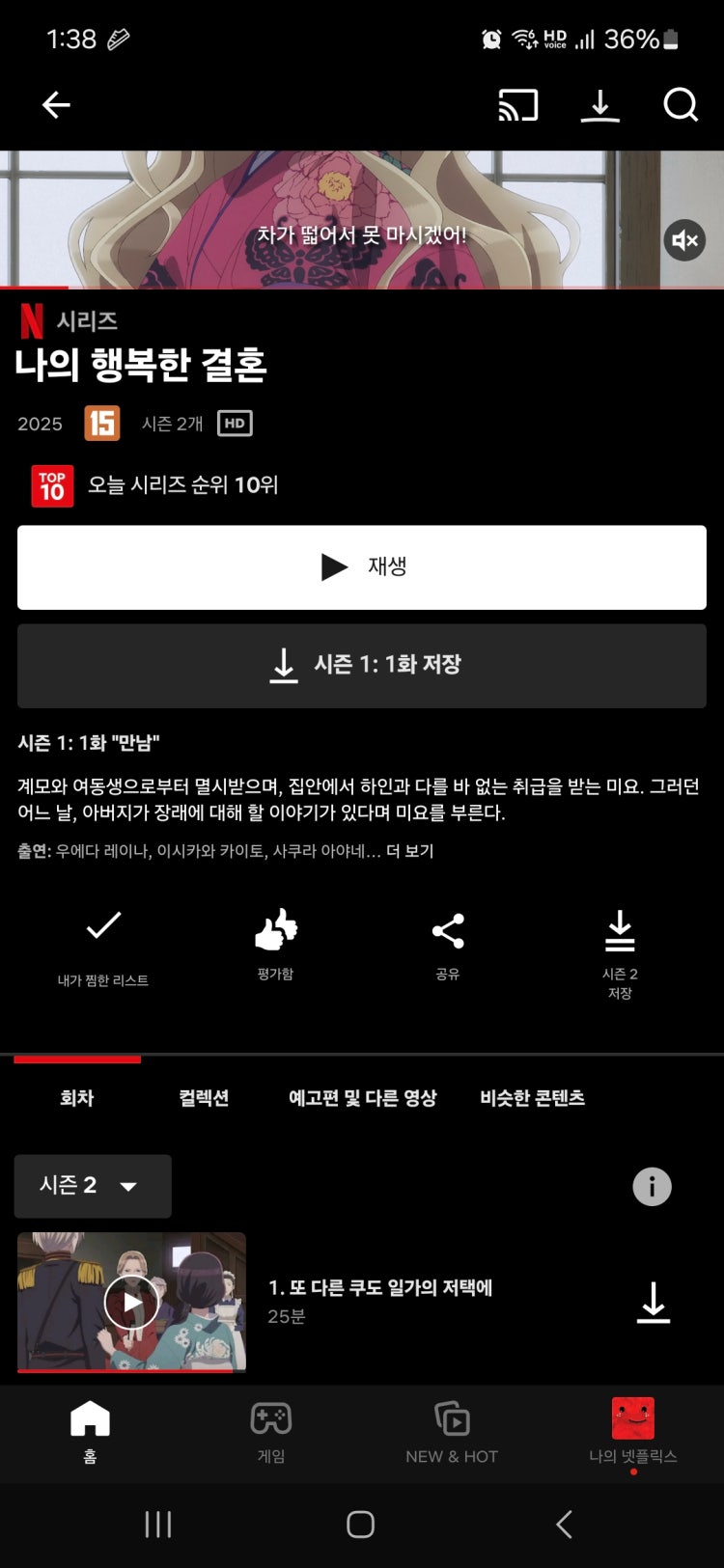The height and width of the screenshot is (1568, 724).
Task: Unmute the trailer preview audio
Action: (x=684, y=240)
